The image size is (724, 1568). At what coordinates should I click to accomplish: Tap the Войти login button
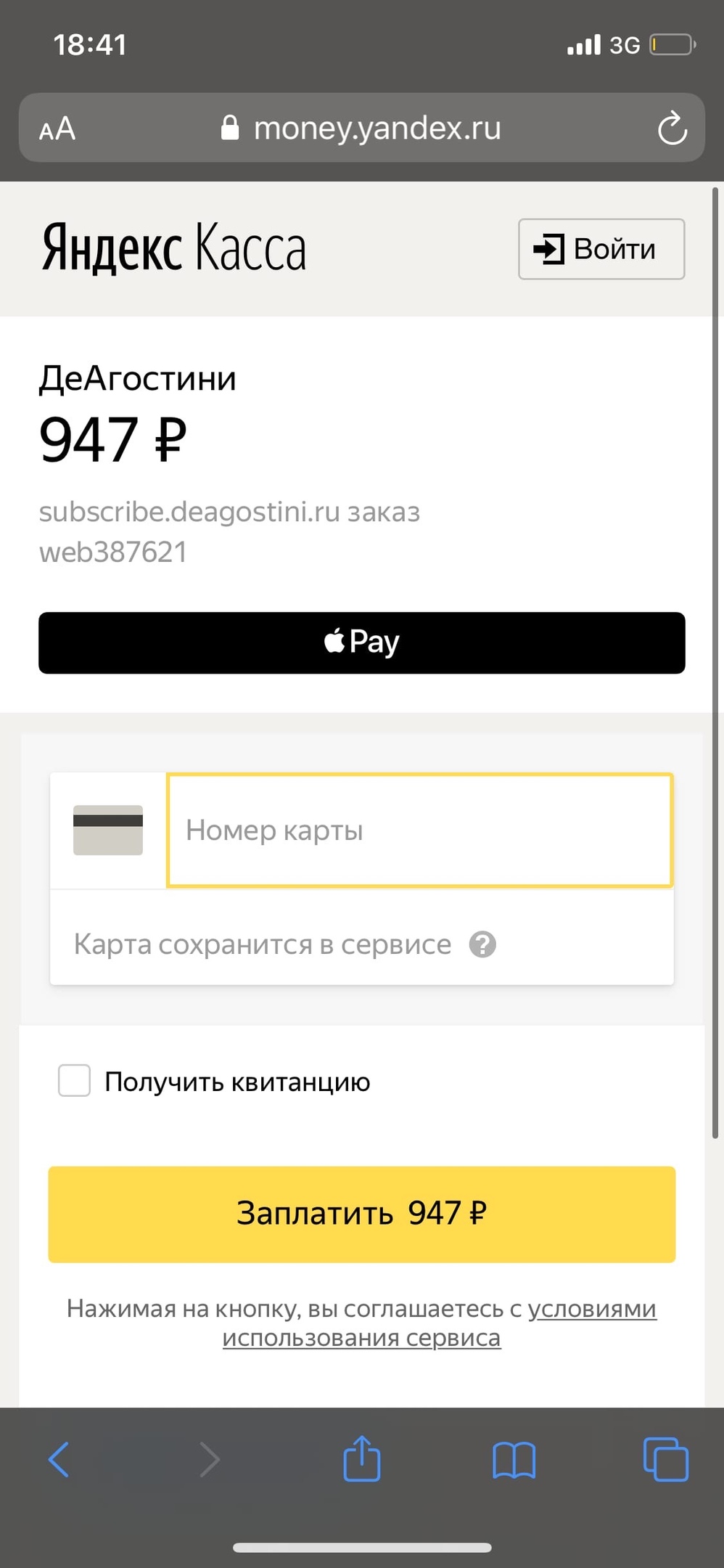tap(601, 249)
